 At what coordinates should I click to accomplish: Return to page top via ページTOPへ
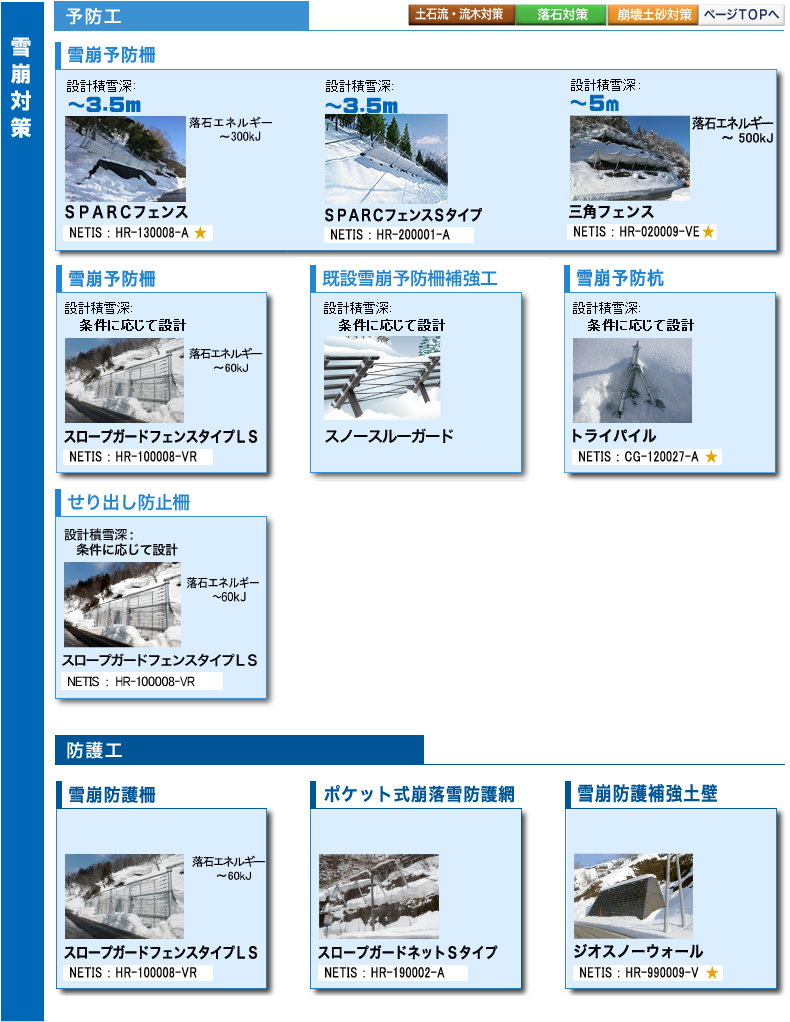click(x=741, y=15)
